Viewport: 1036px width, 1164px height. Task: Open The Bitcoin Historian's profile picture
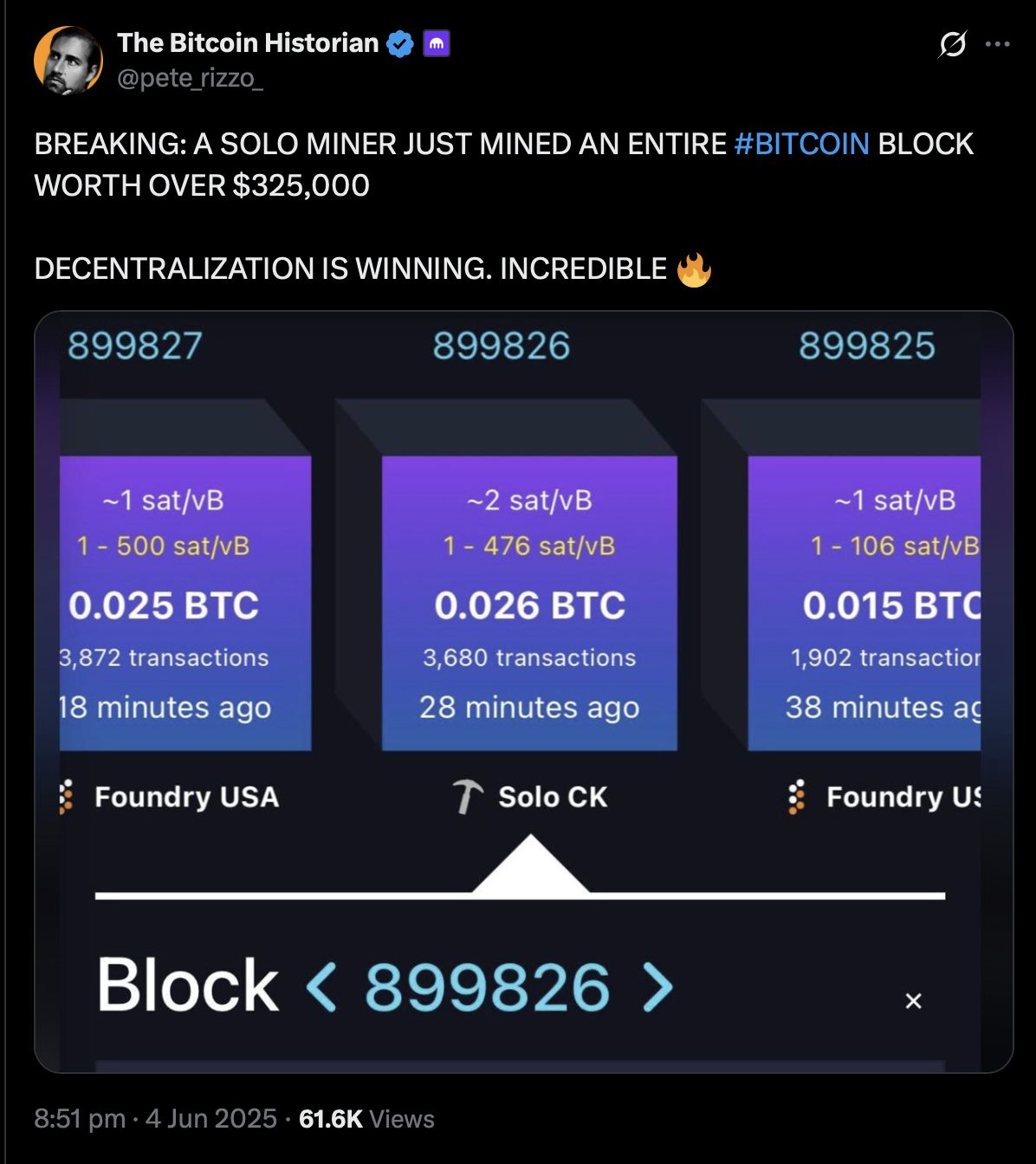pyautogui.click(x=68, y=60)
